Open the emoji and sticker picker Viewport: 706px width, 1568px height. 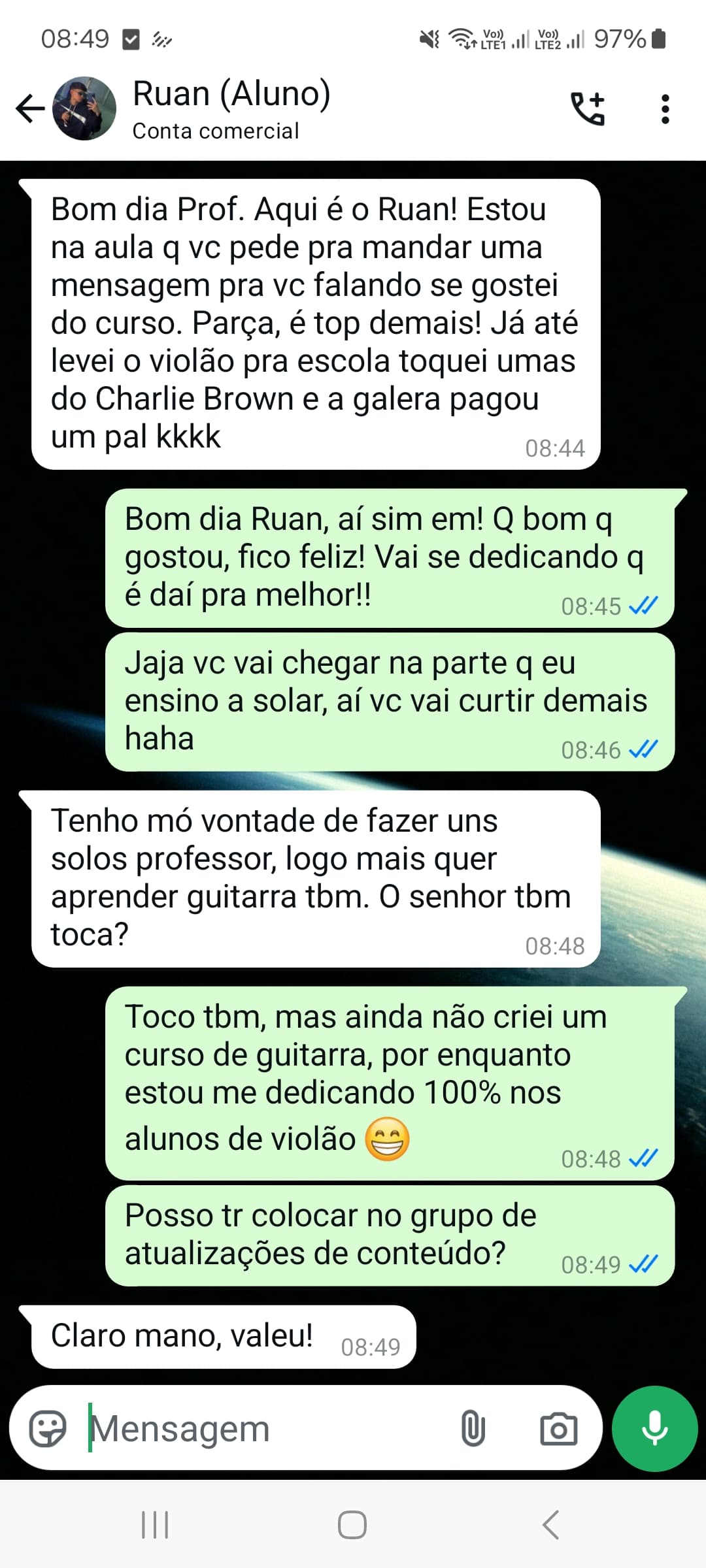click(x=48, y=1428)
